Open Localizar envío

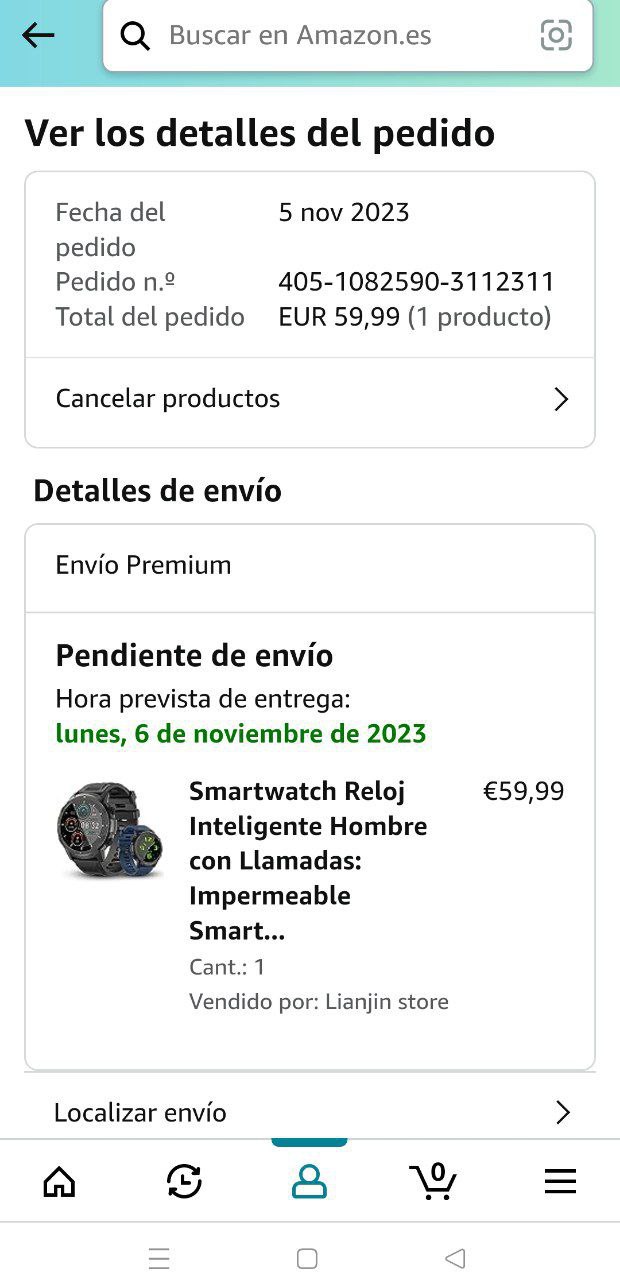click(310, 1112)
